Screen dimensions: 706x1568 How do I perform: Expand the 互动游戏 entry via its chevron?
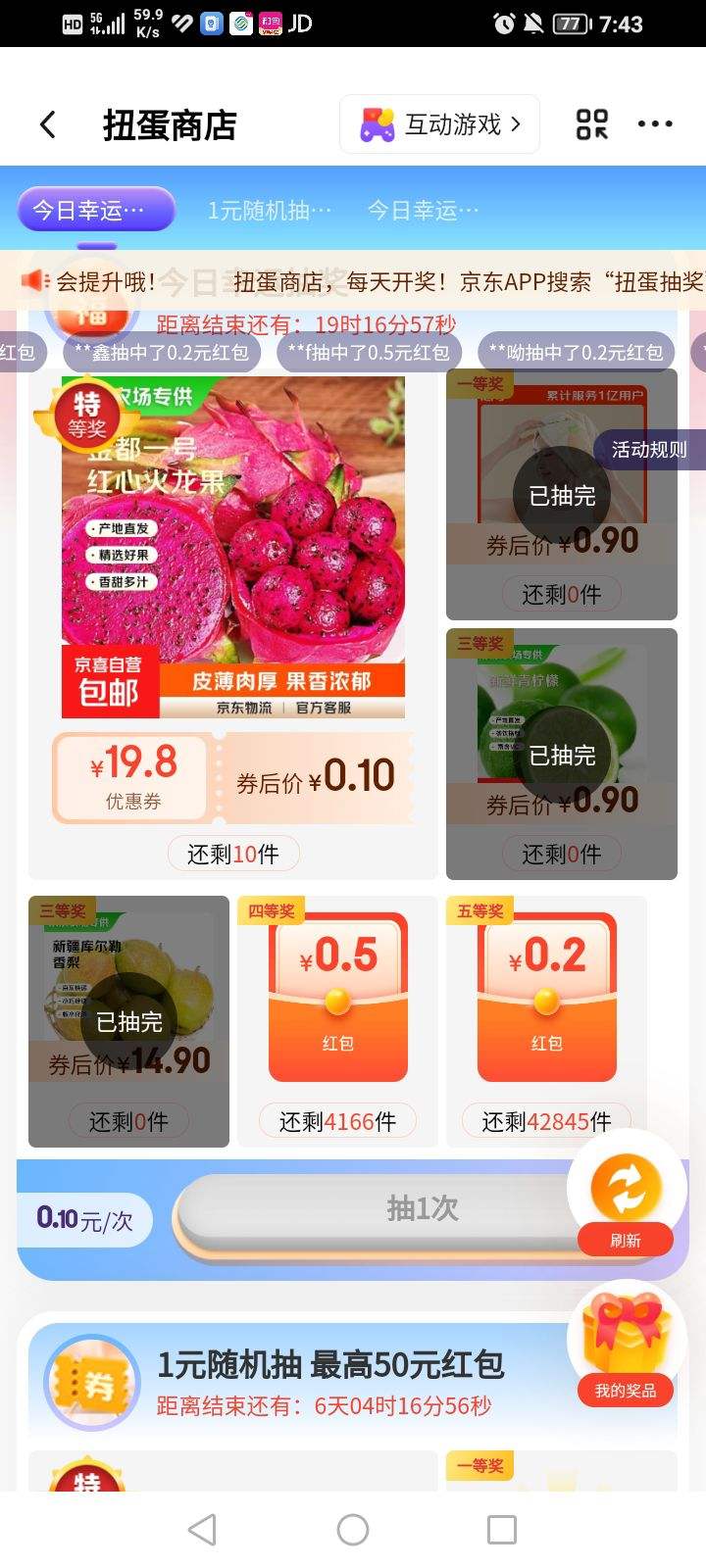[515, 123]
